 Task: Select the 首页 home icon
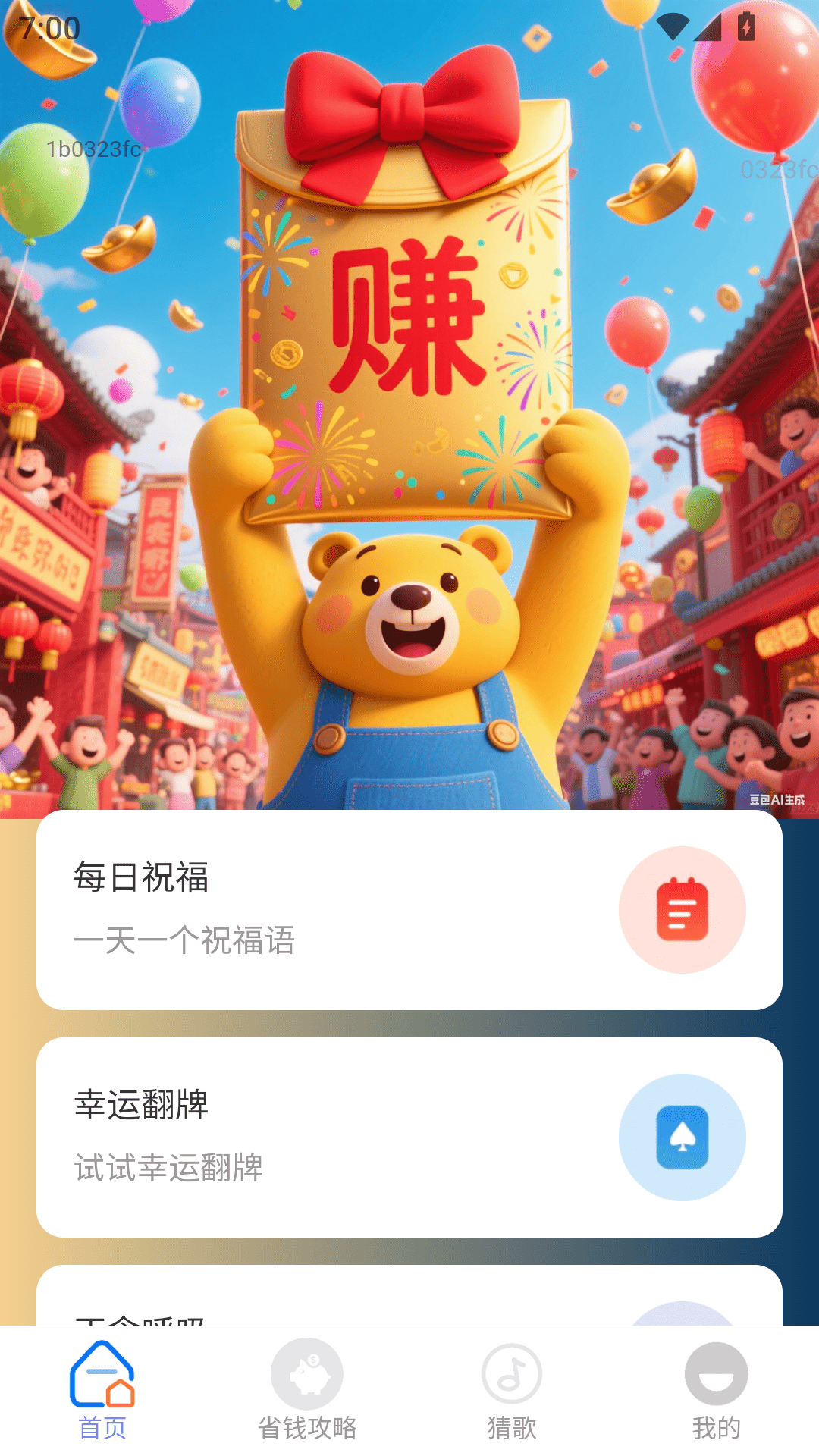[102, 1376]
